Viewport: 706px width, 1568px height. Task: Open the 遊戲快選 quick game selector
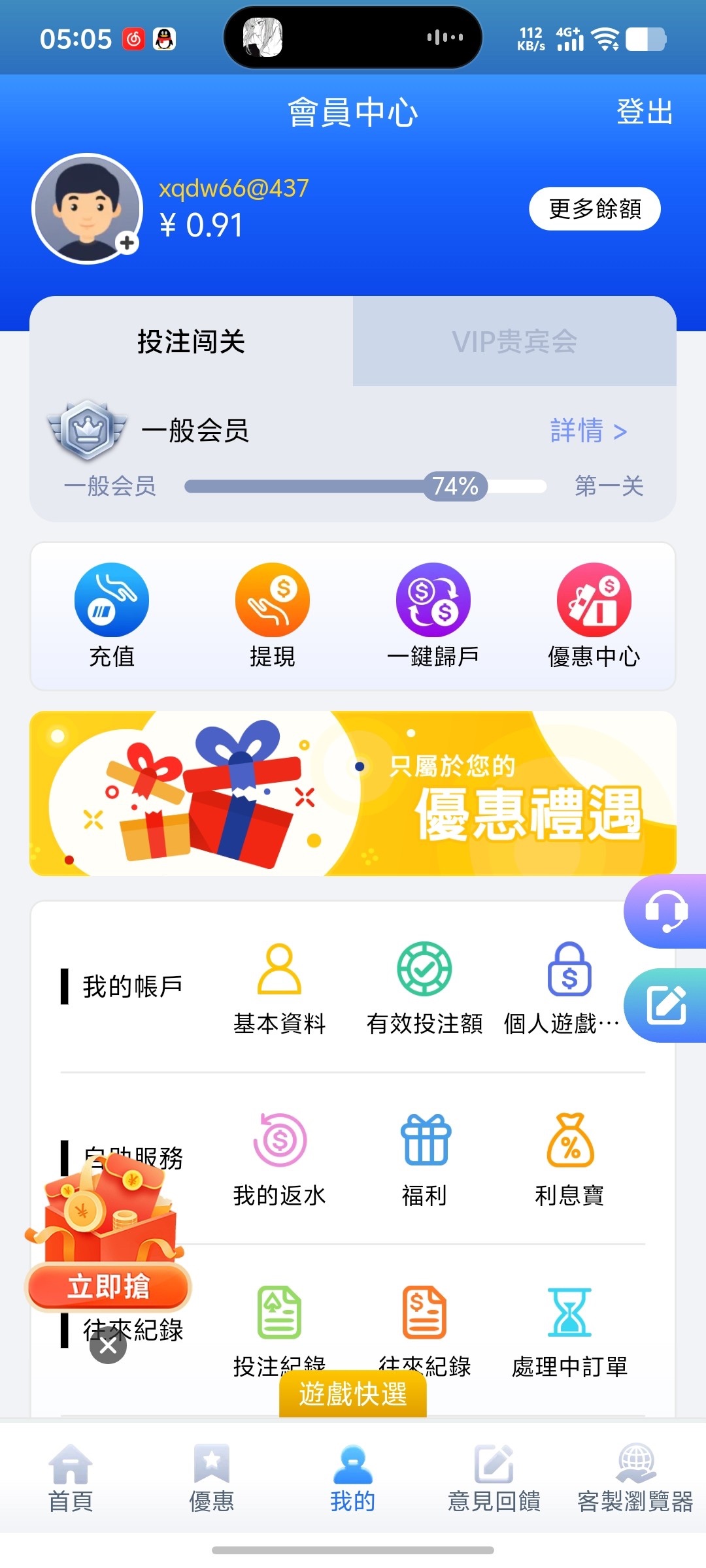pyautogui.click(x=353, y=1394)
